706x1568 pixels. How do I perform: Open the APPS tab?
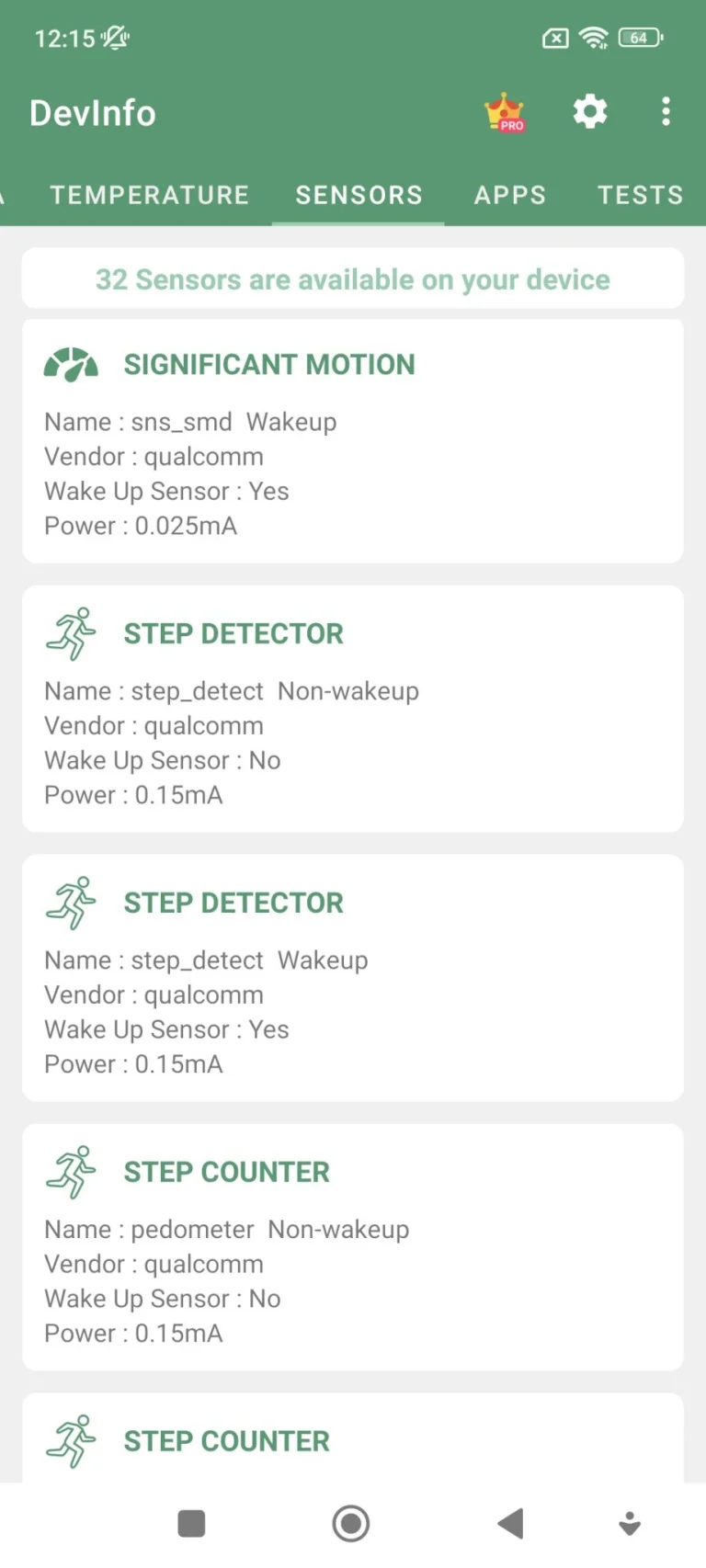point(510,195)
